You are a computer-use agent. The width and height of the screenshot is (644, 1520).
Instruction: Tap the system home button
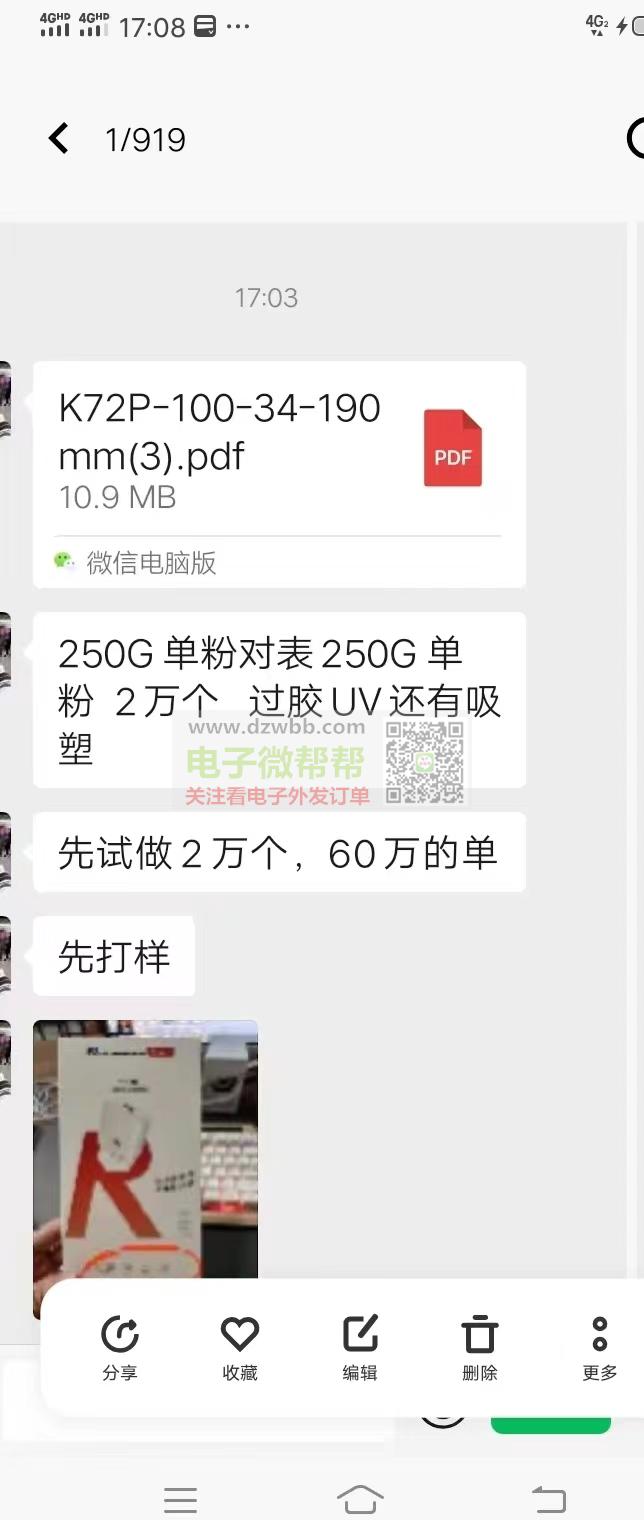pyautogui.click(x=360, y=1499)
